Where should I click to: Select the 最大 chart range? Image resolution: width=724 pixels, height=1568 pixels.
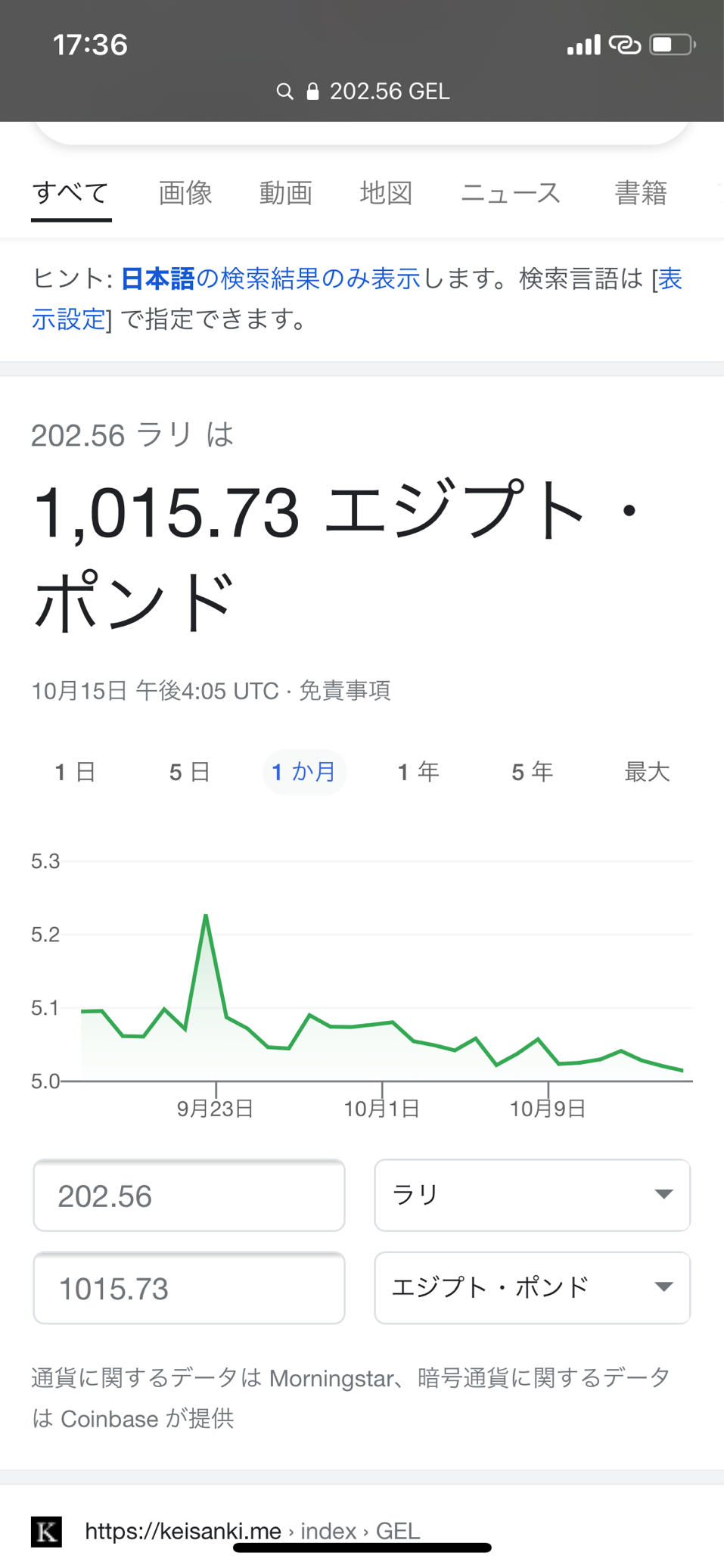647,772
